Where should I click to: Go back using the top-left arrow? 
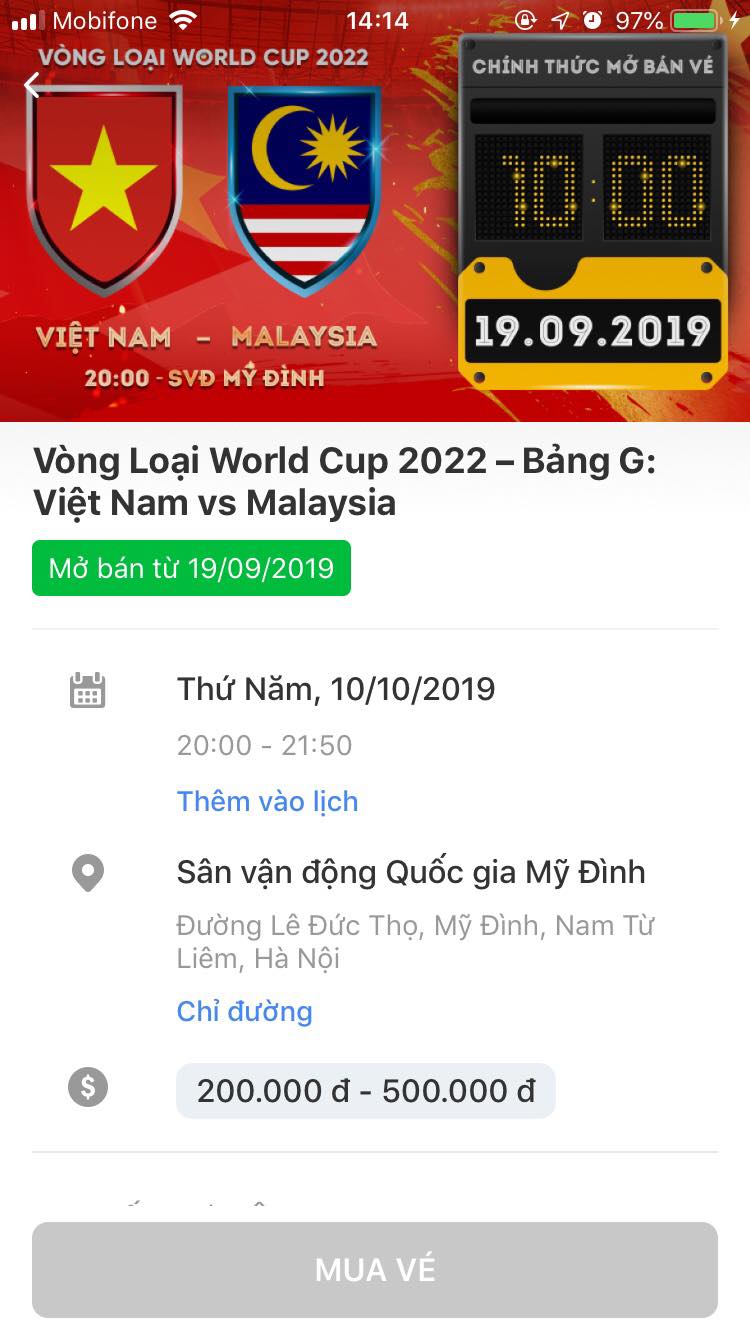33,86
